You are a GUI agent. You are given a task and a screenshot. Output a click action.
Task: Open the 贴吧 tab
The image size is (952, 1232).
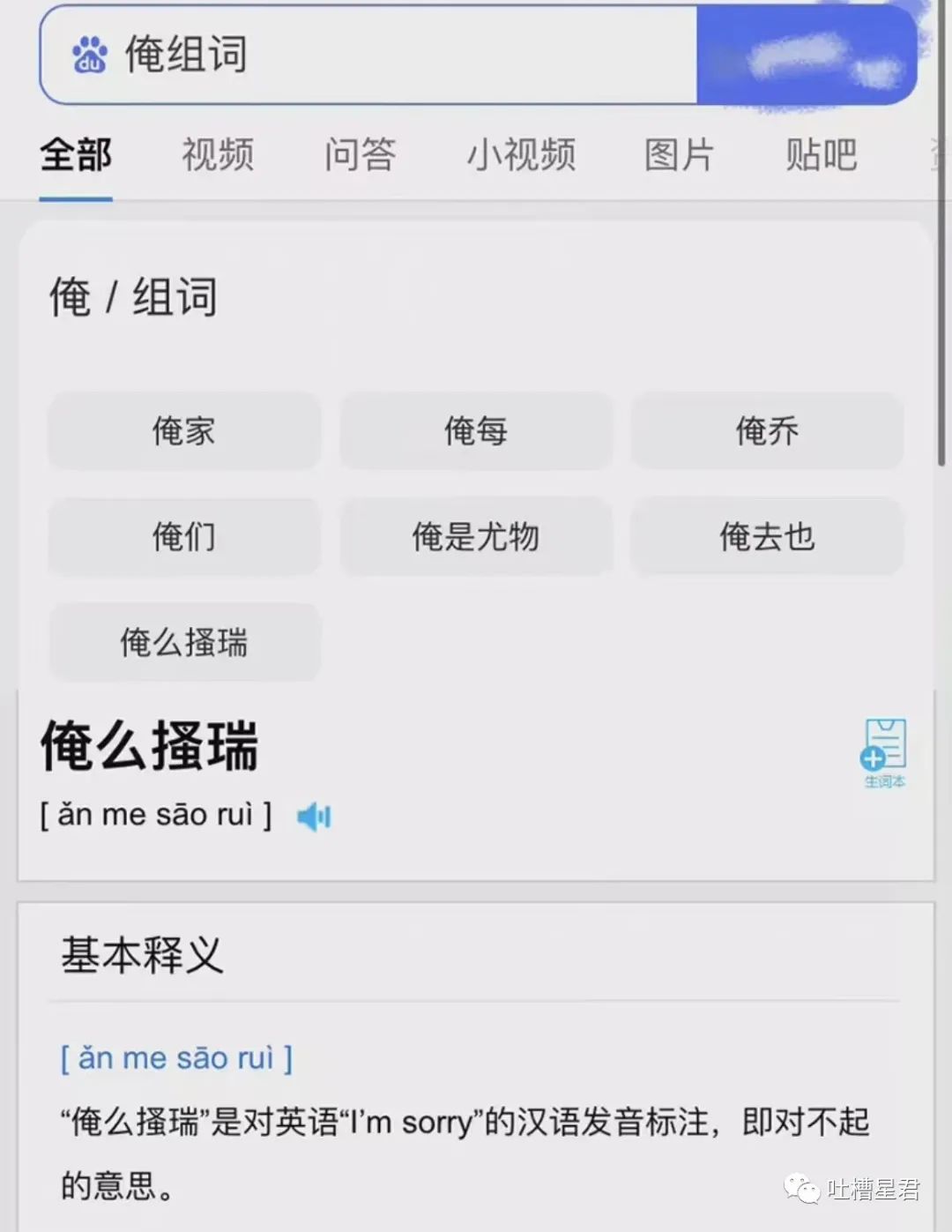tap(820, 155)
